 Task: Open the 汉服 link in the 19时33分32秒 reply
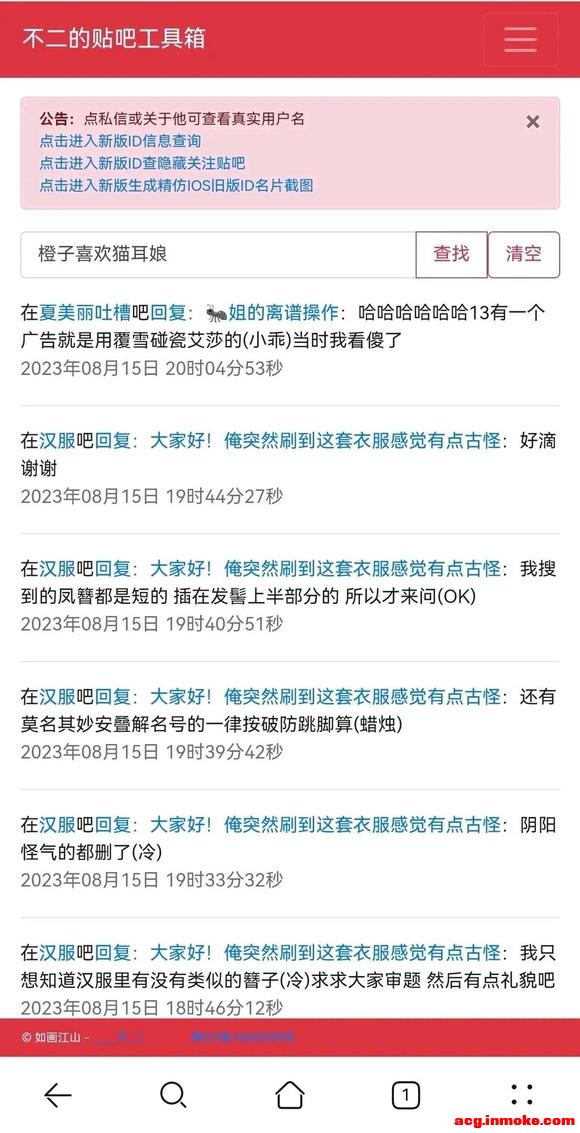point(57,824)
